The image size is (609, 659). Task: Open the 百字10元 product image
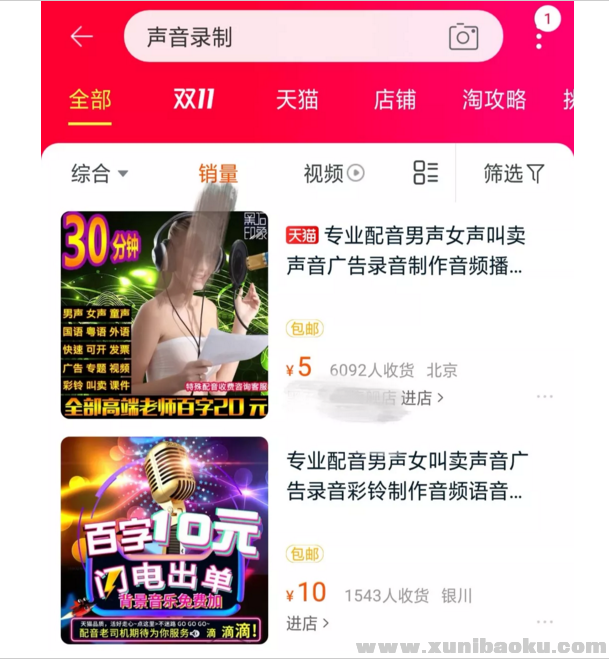pos(165,540)
